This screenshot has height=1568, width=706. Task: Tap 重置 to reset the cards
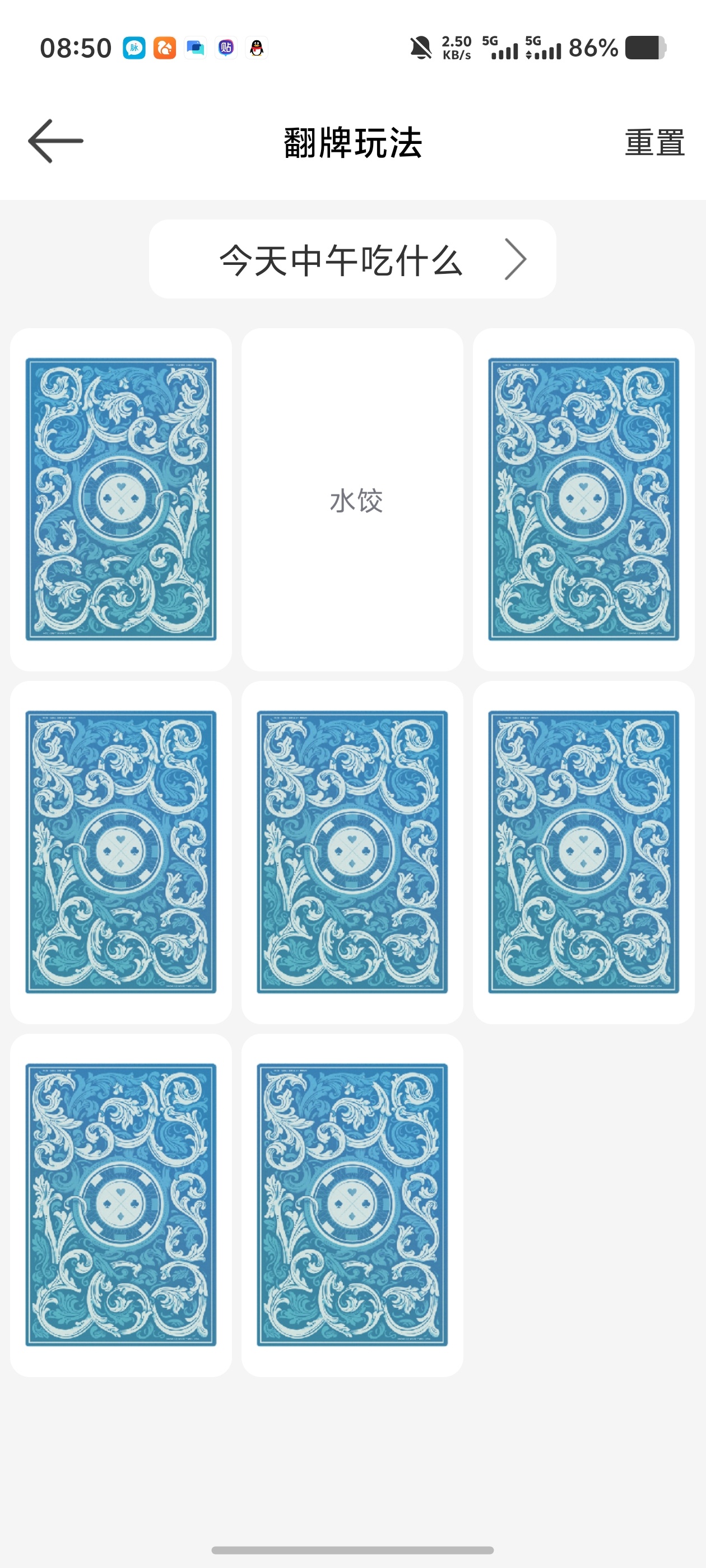(x=655, y=142)
